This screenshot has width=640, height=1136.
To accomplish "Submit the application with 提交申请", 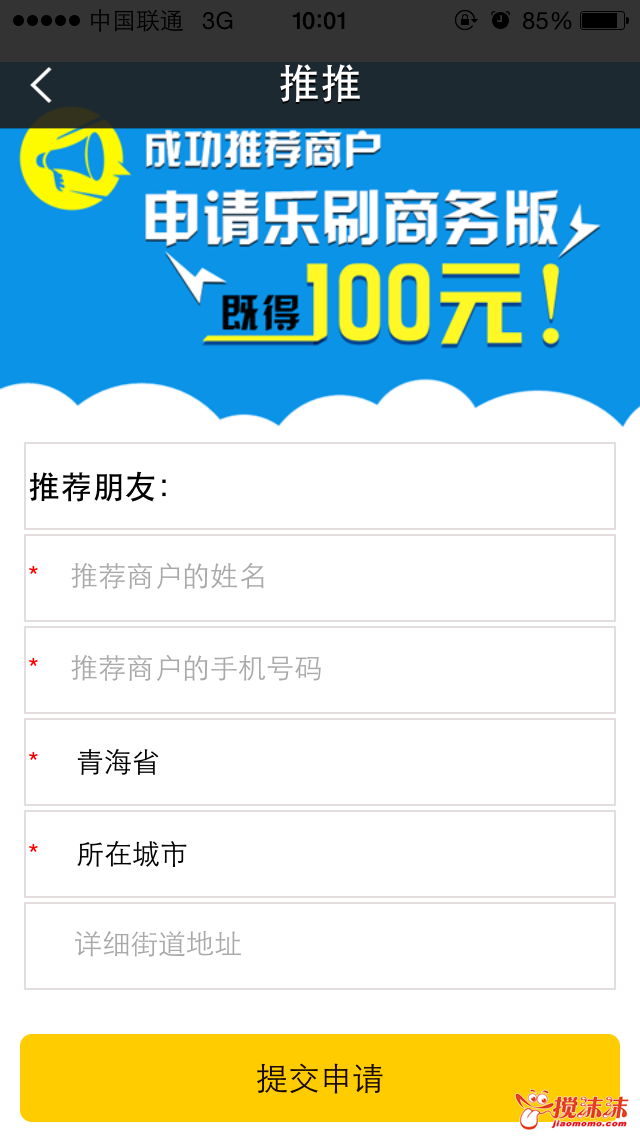I will (320, 1078).
